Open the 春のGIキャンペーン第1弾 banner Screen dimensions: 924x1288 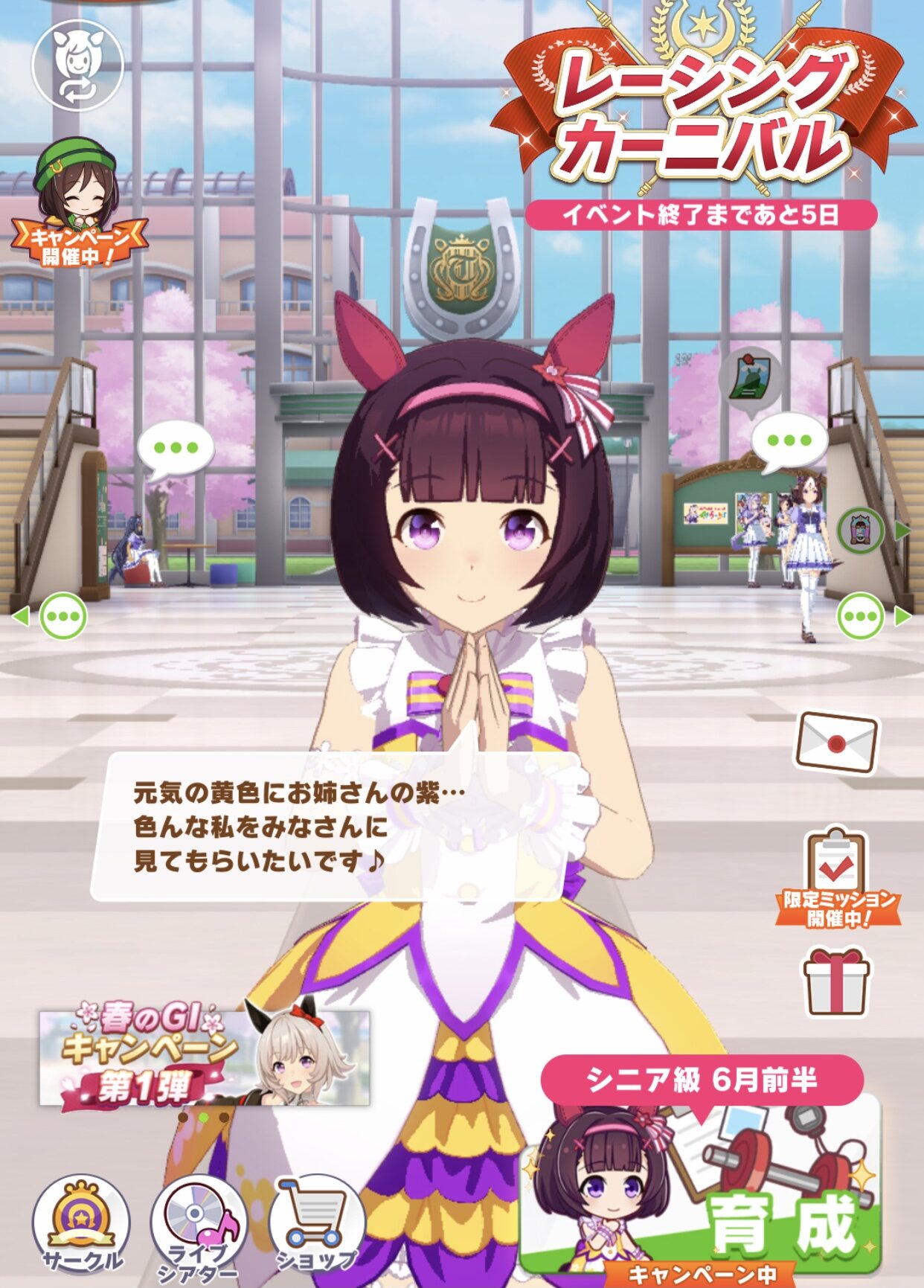click(x=205, y=1056)
